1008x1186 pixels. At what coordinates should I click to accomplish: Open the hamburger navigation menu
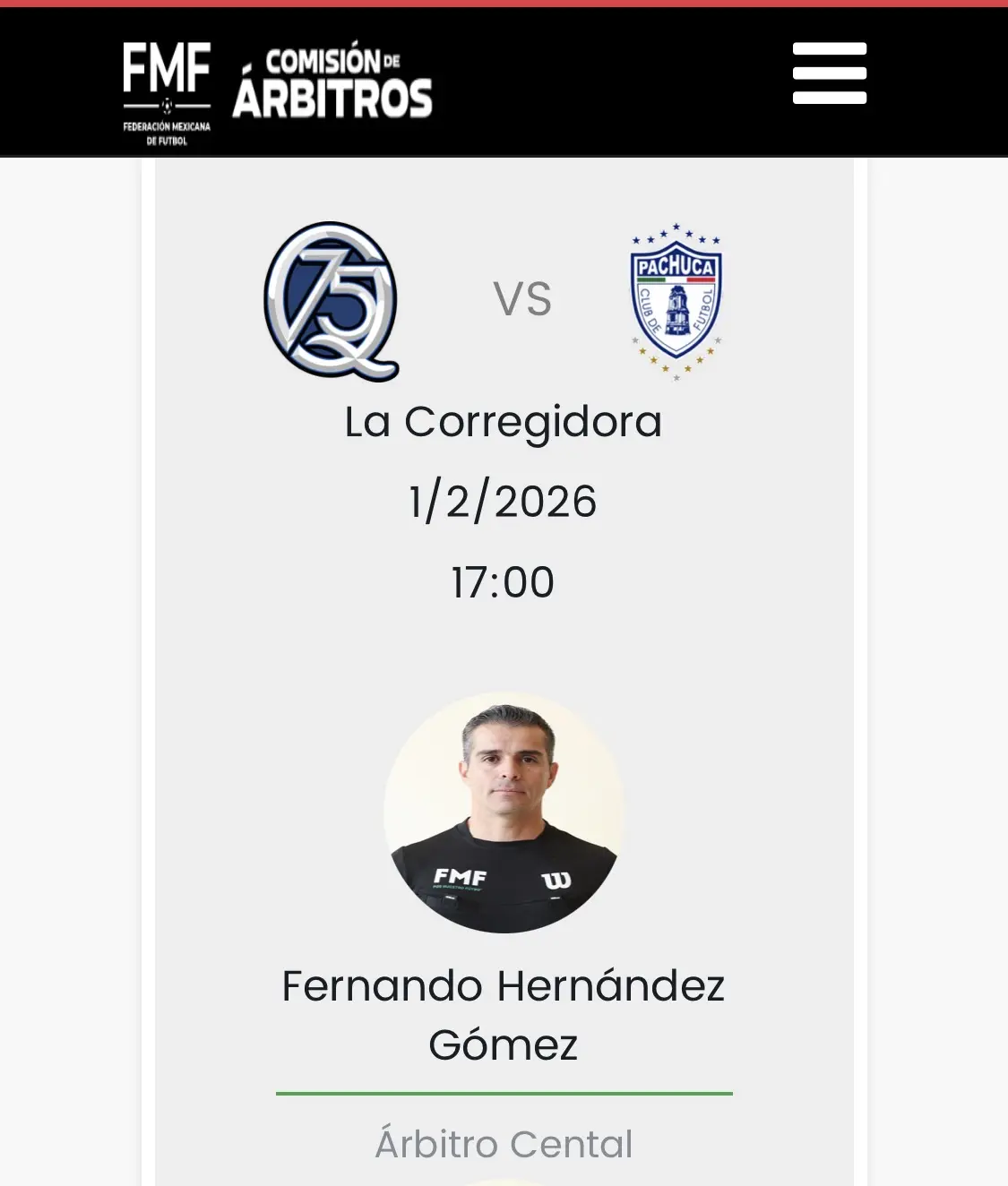(x=829, y=73)
